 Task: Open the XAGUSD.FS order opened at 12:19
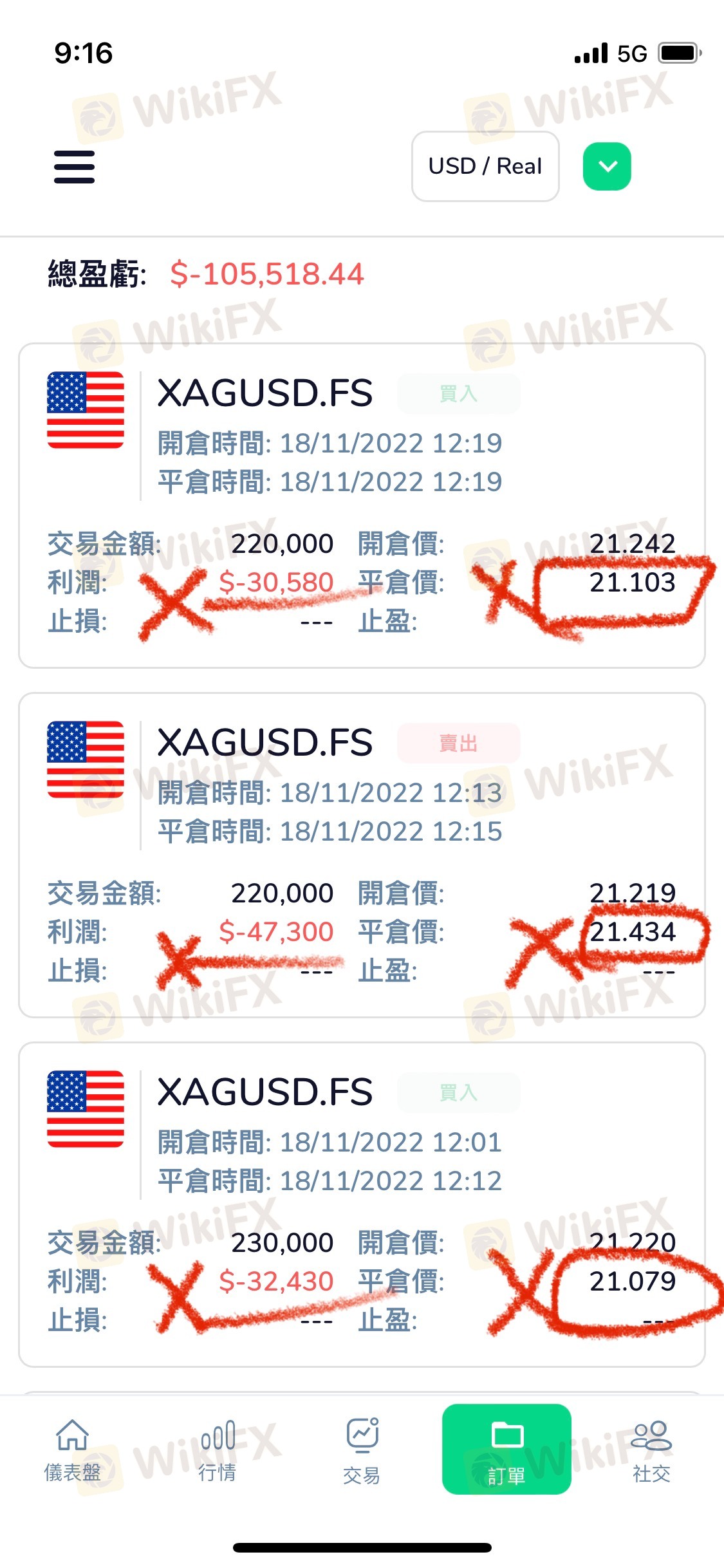pos(362,505)
